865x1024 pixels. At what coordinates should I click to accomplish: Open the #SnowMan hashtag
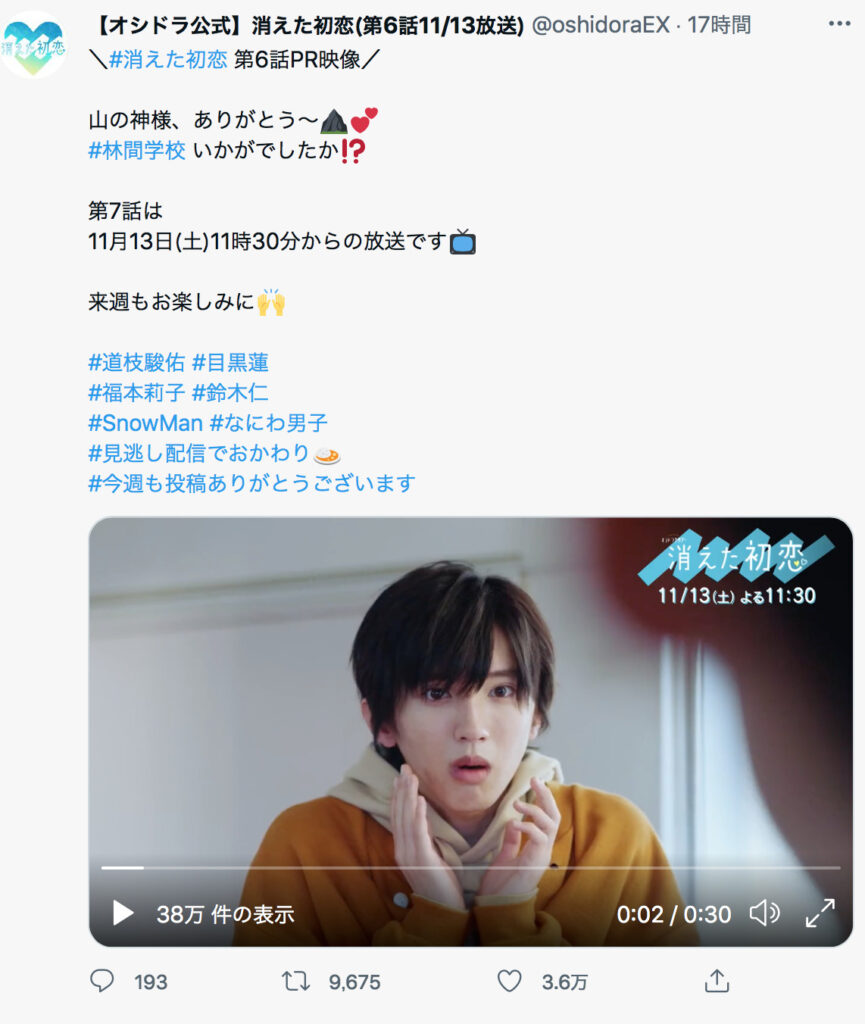point(146,422)
